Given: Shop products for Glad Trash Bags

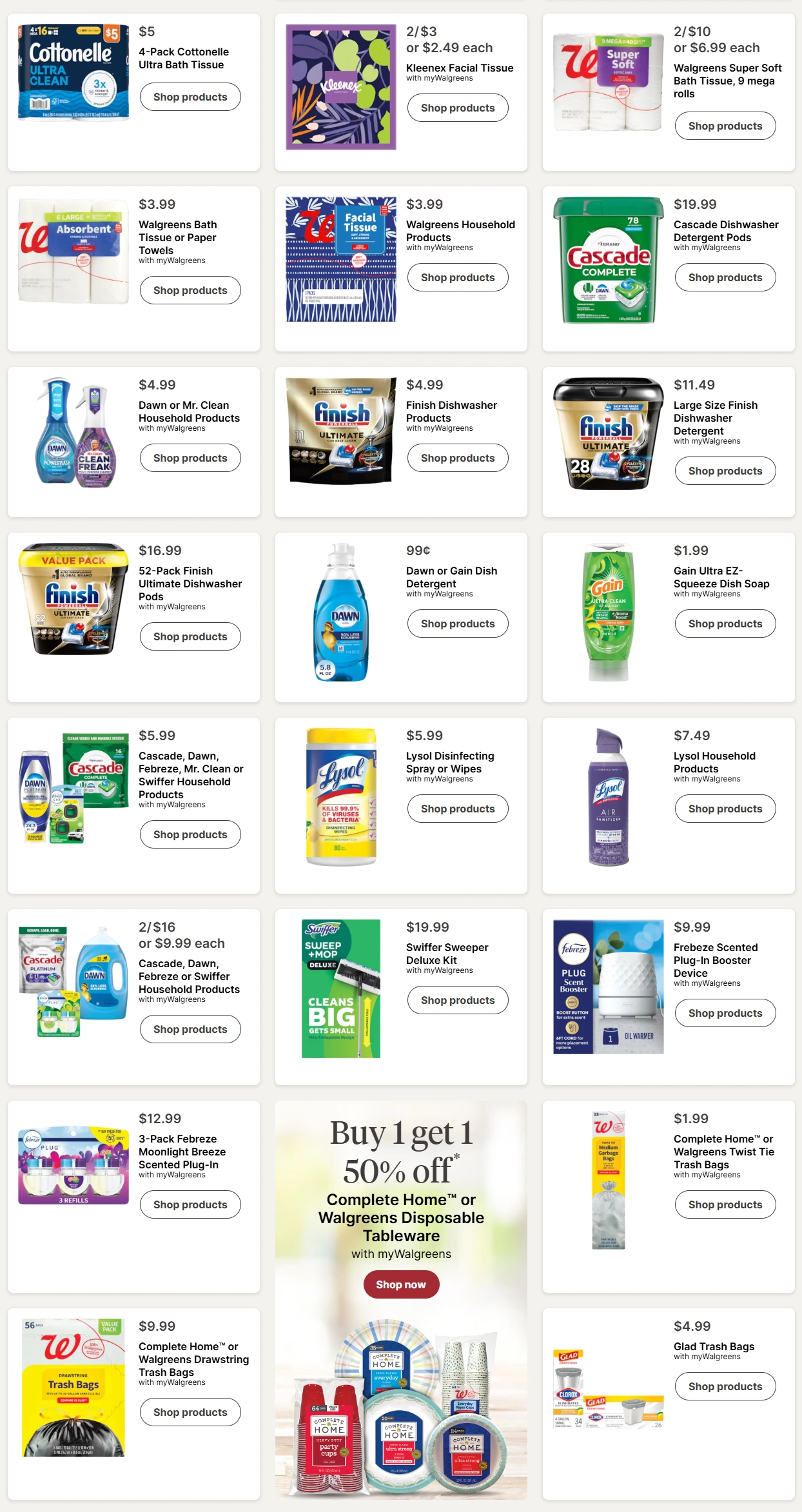Looking at the screenshot, I should 725,1386.
